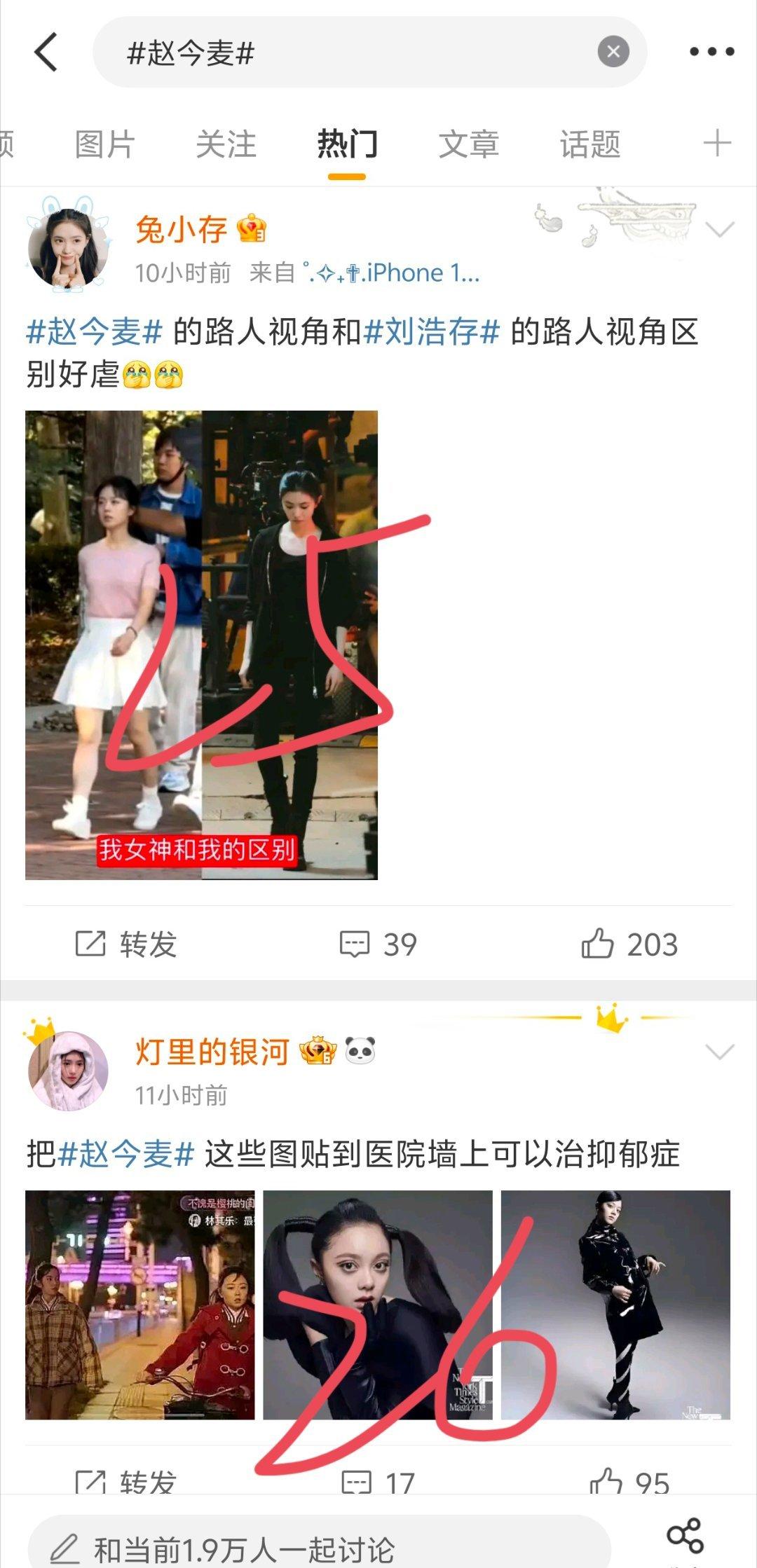The width and height of the screenshot is (757, 1568).
Task: Join the discussion with 1.9万 people
Action: (319, 1548)
